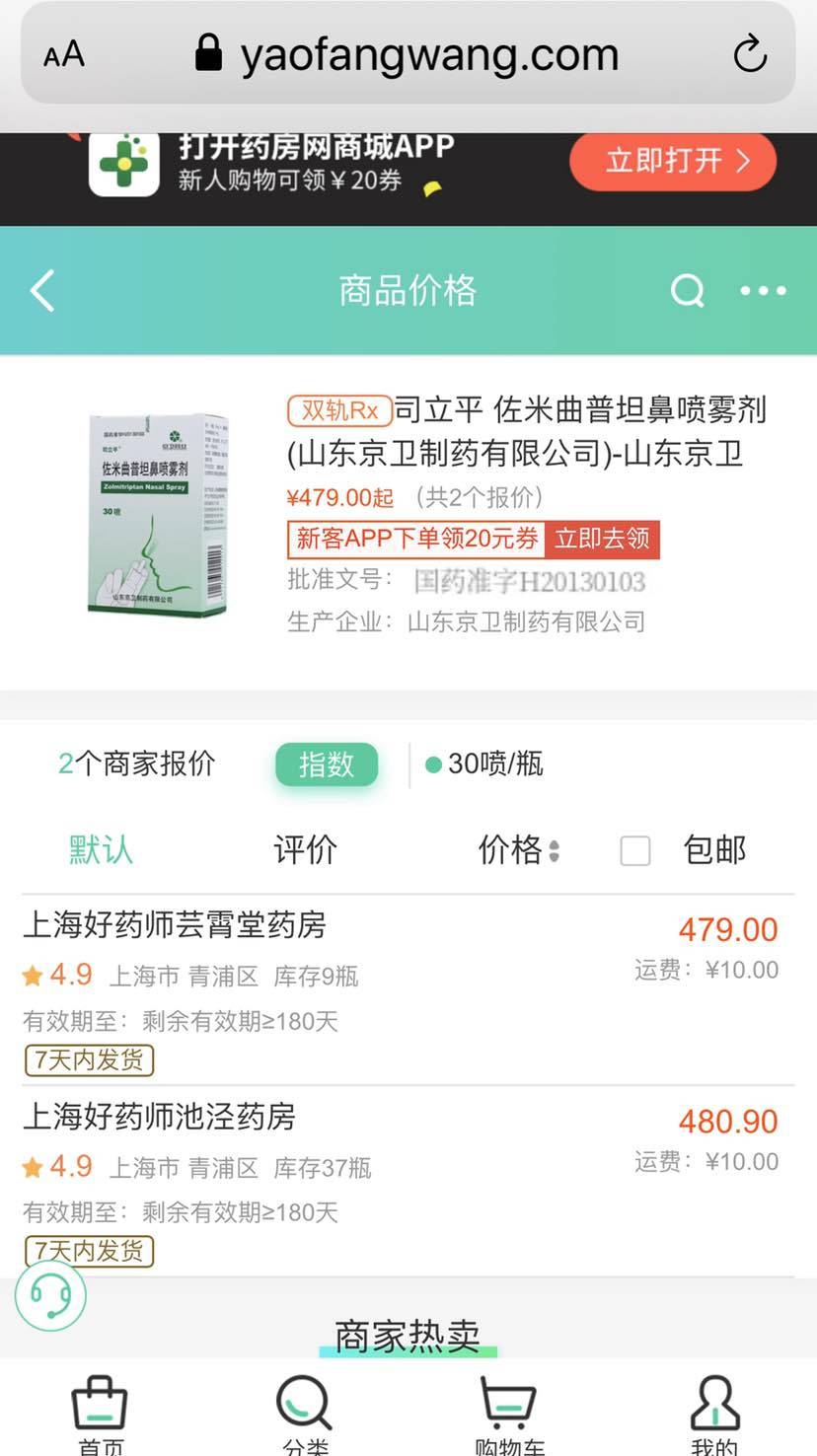
Task: Open the search magnifier icon
Action: [x=687, y=291]
